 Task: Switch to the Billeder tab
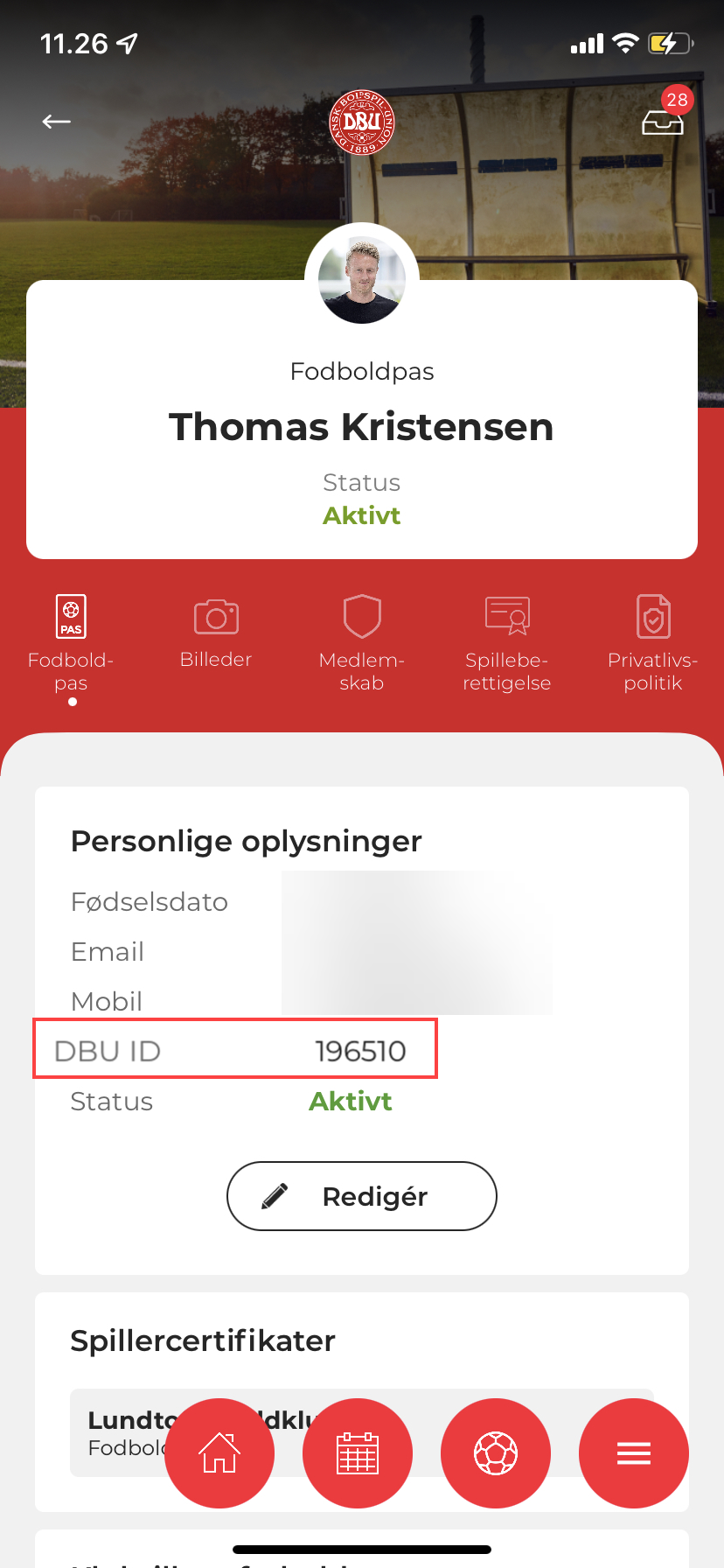tap(216, 633)
